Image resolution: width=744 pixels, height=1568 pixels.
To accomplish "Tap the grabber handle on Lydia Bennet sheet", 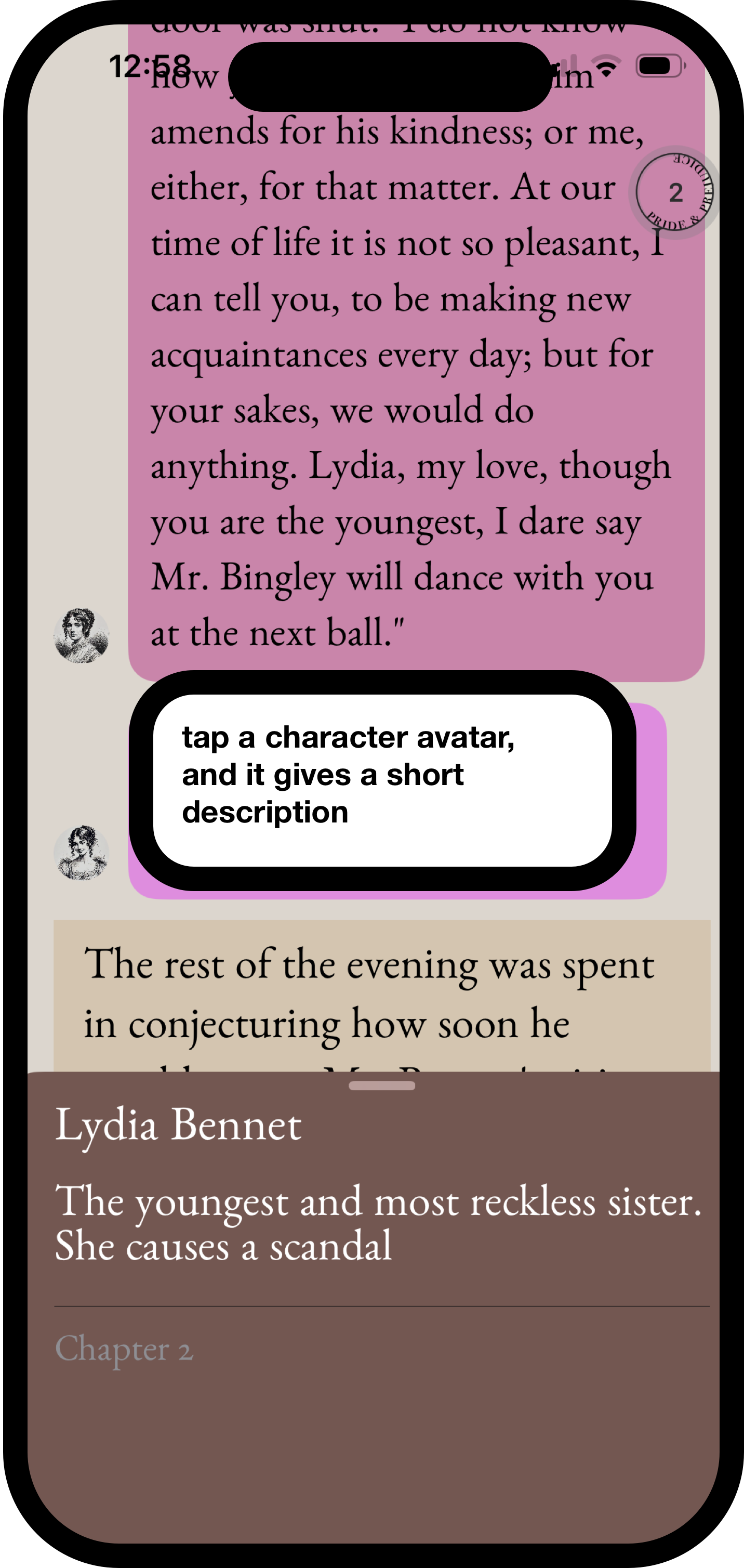I will point(382,1086).
